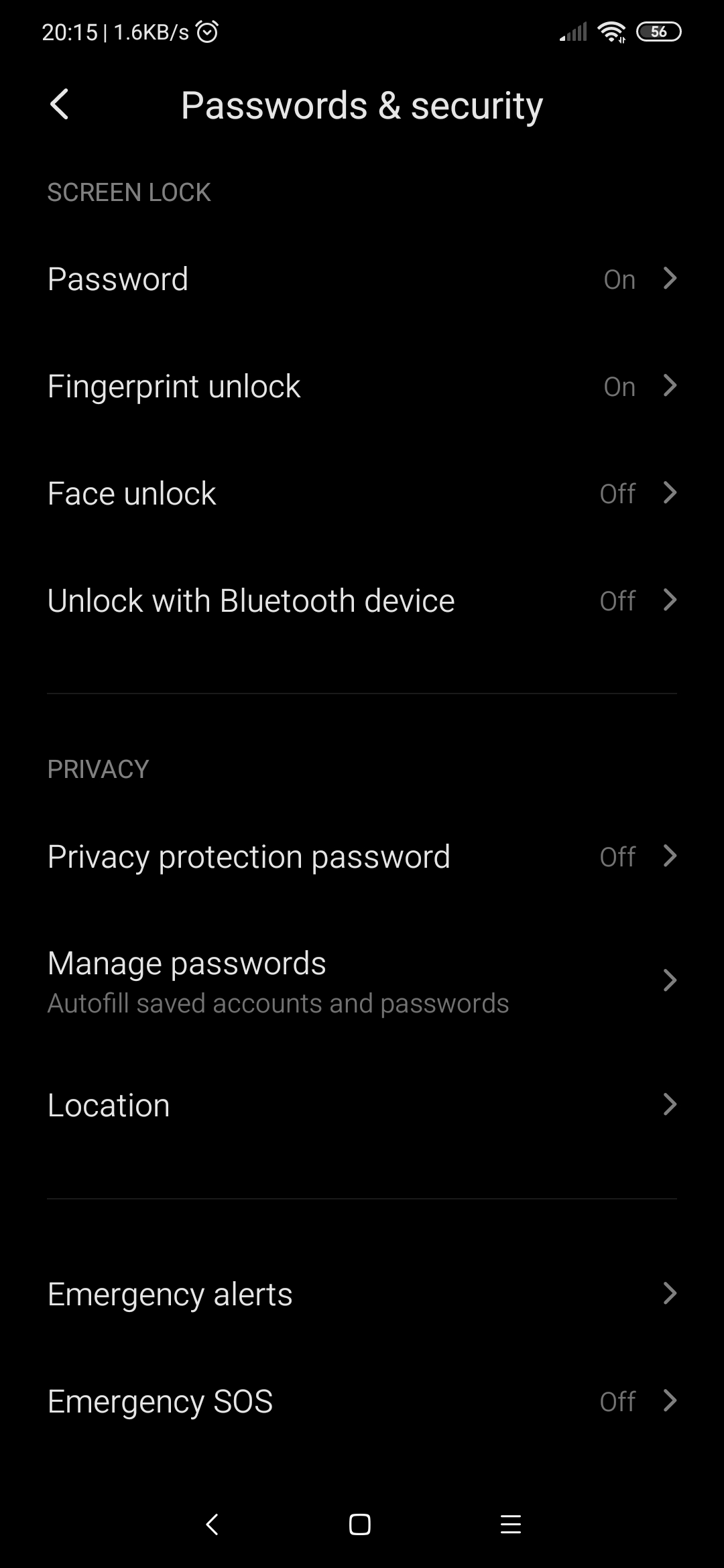Open Unlock with Bluetooth device

(x=362, y=600)
